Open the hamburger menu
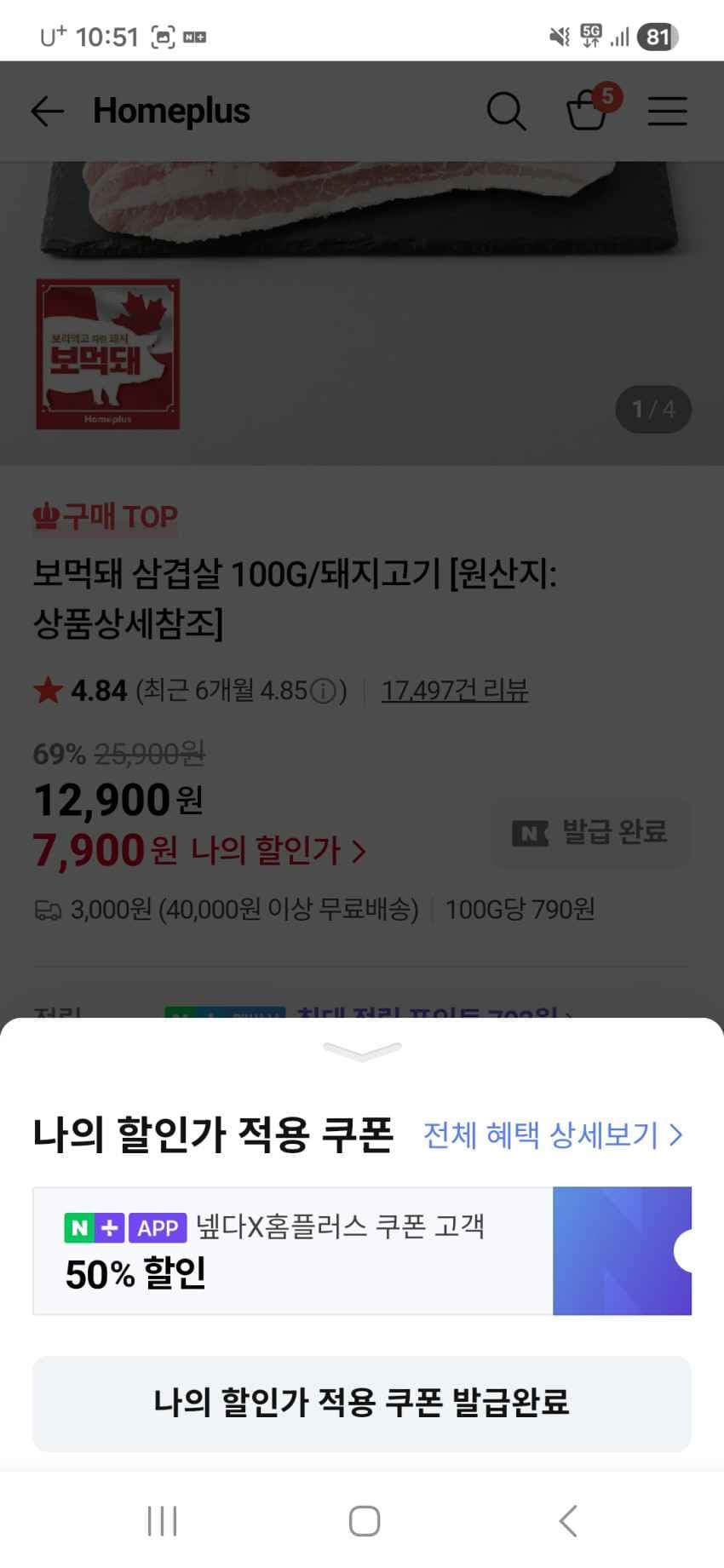The image size is (724, 1568). click(667, 111)
